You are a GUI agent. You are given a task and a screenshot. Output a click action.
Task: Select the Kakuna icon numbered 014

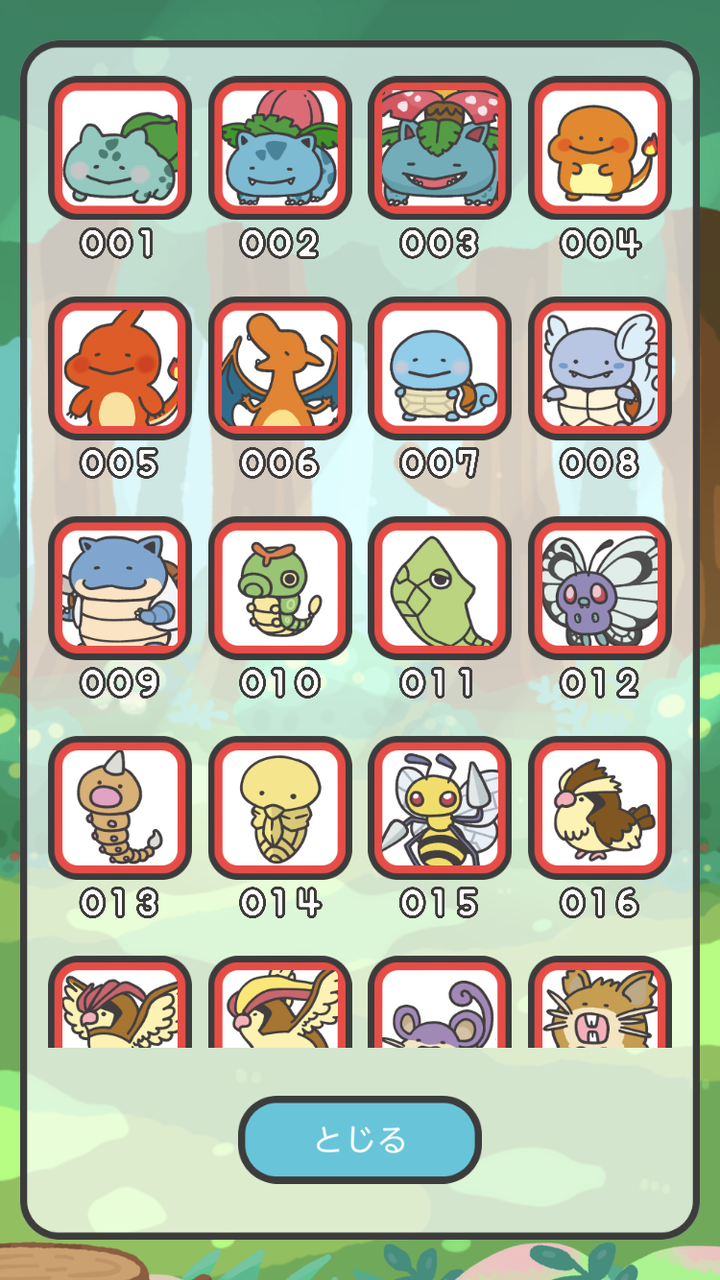(x=280, y=808)
